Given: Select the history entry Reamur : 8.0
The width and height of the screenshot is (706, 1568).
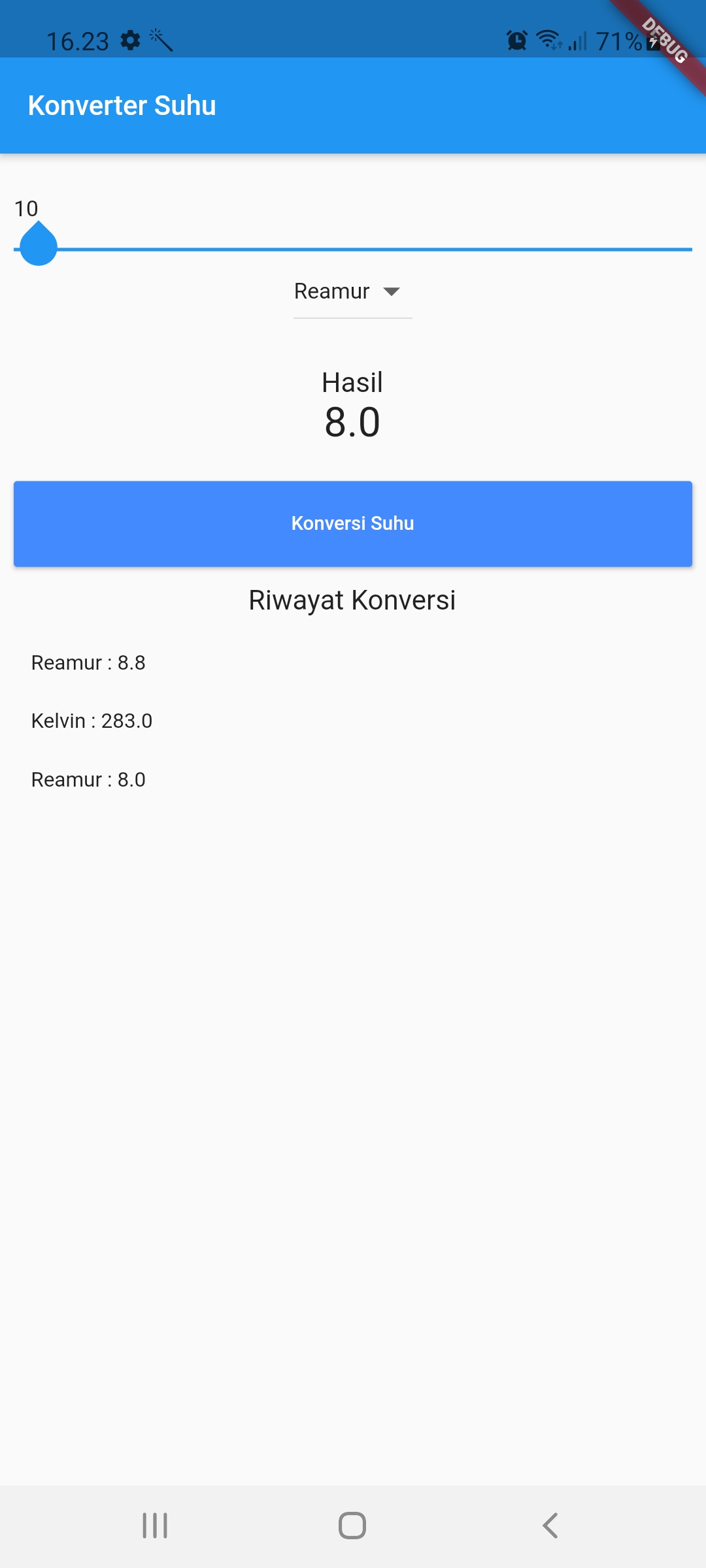Looking at the screenshot, I should coord(88,779).
